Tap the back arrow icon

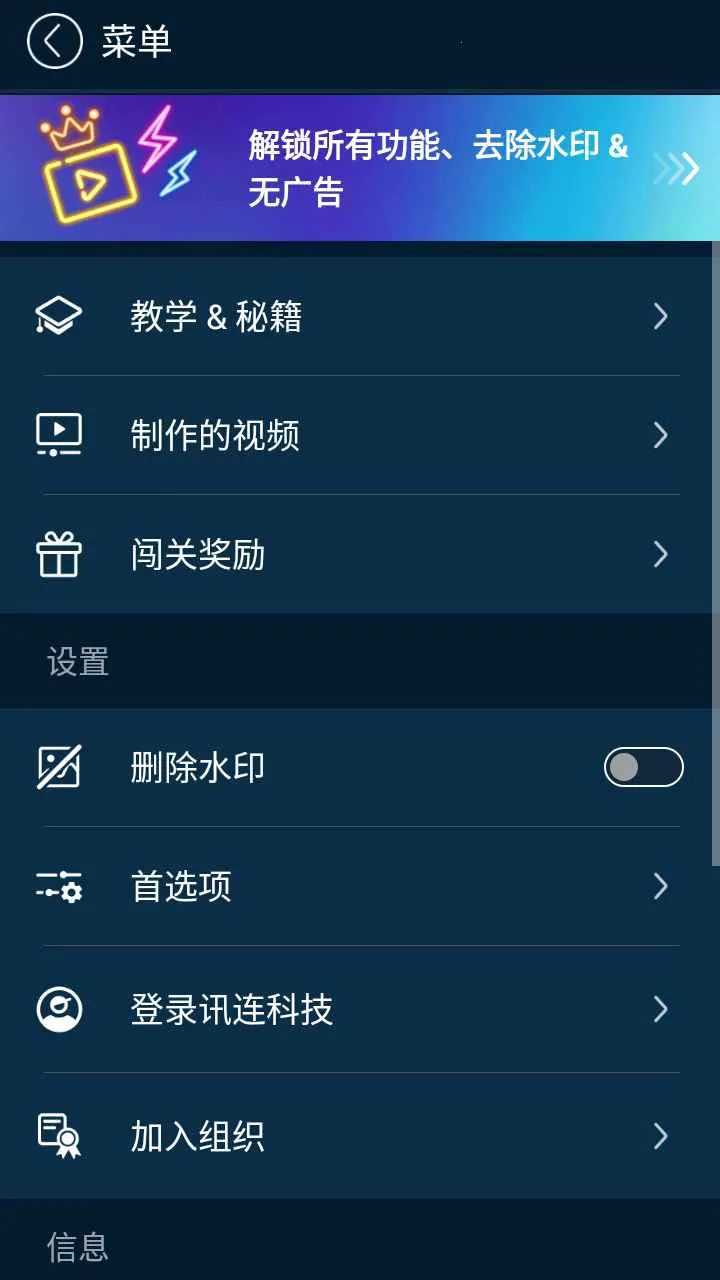(54, 42)
